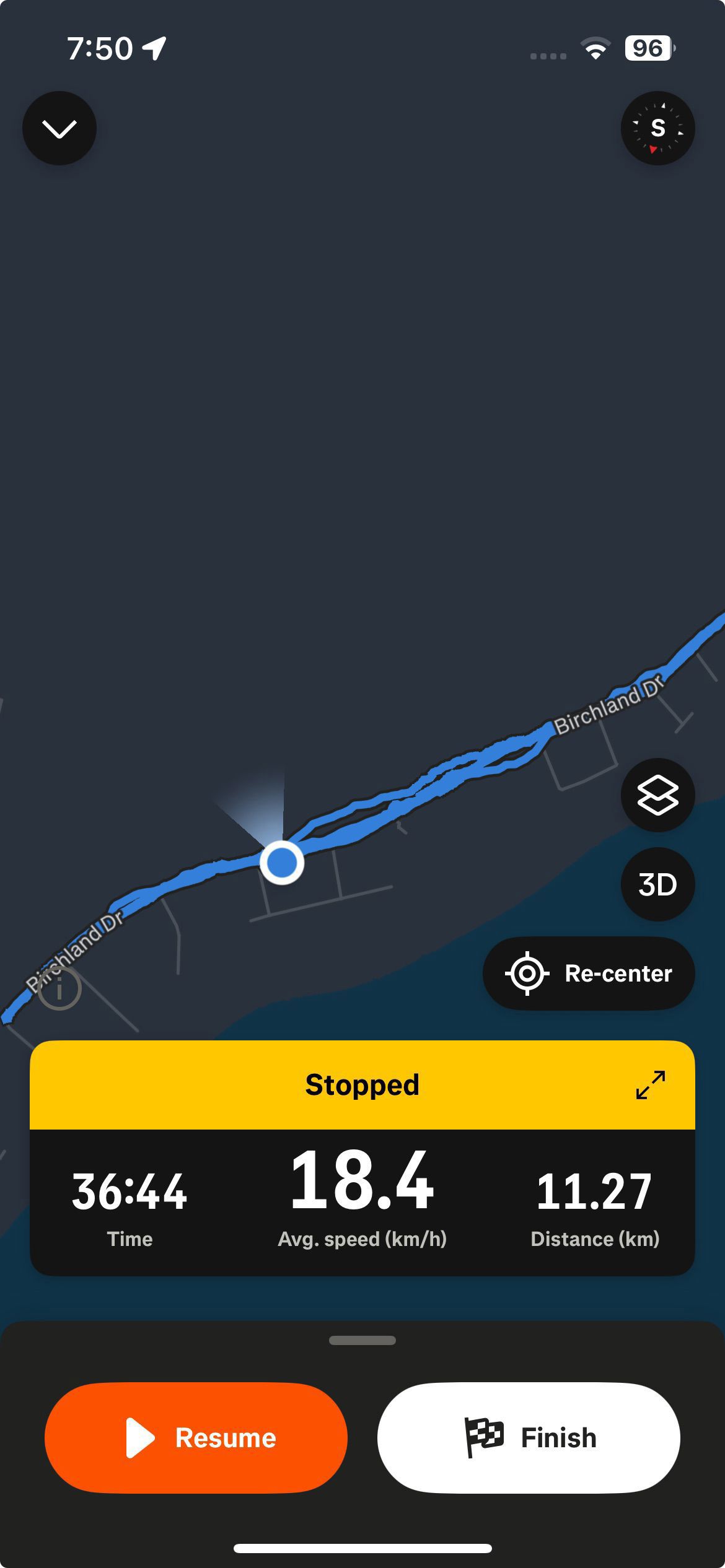Collapse the map with the down chevron
725x1568 pixels.
[x=59, y=128]
